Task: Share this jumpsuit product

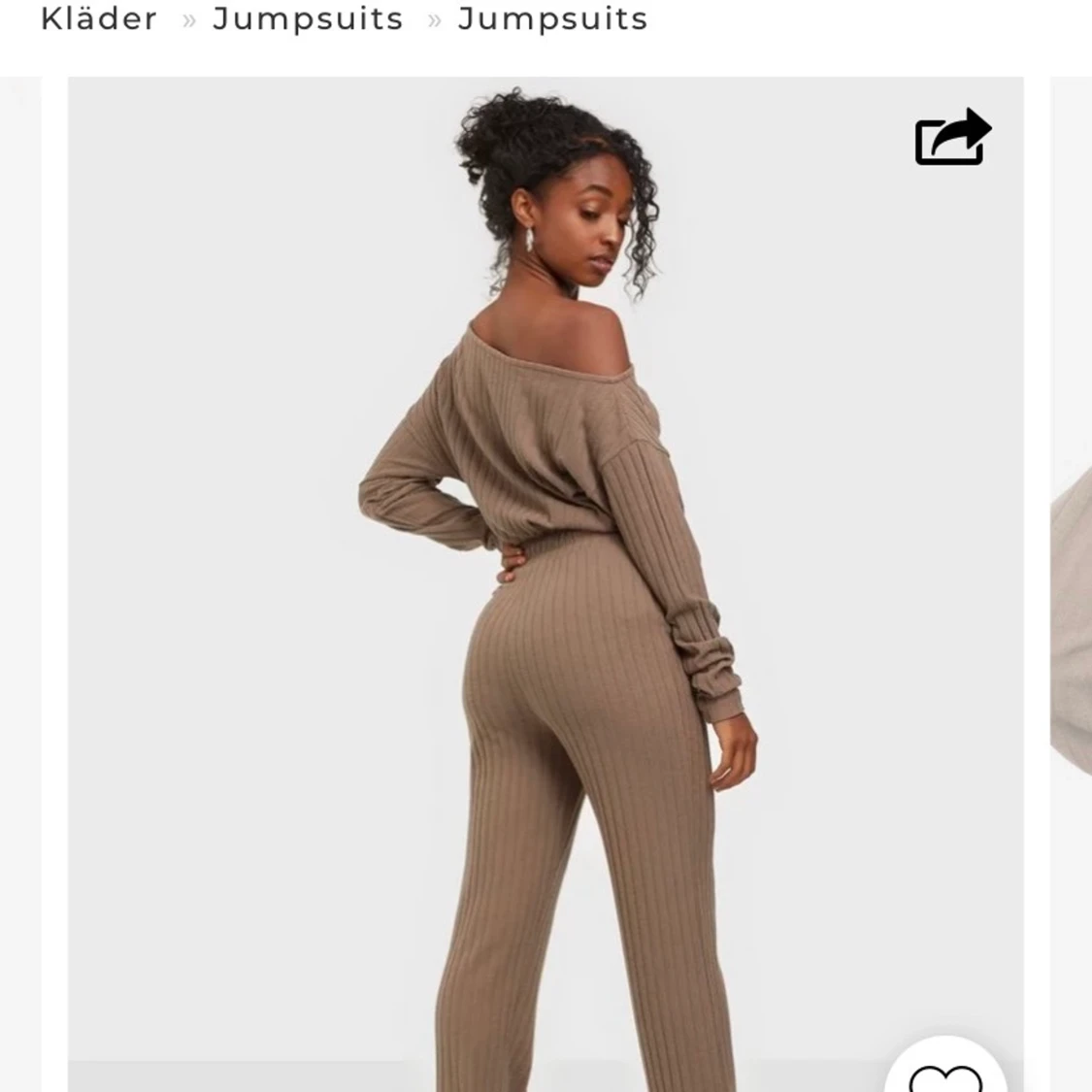Action: (952, 137)
